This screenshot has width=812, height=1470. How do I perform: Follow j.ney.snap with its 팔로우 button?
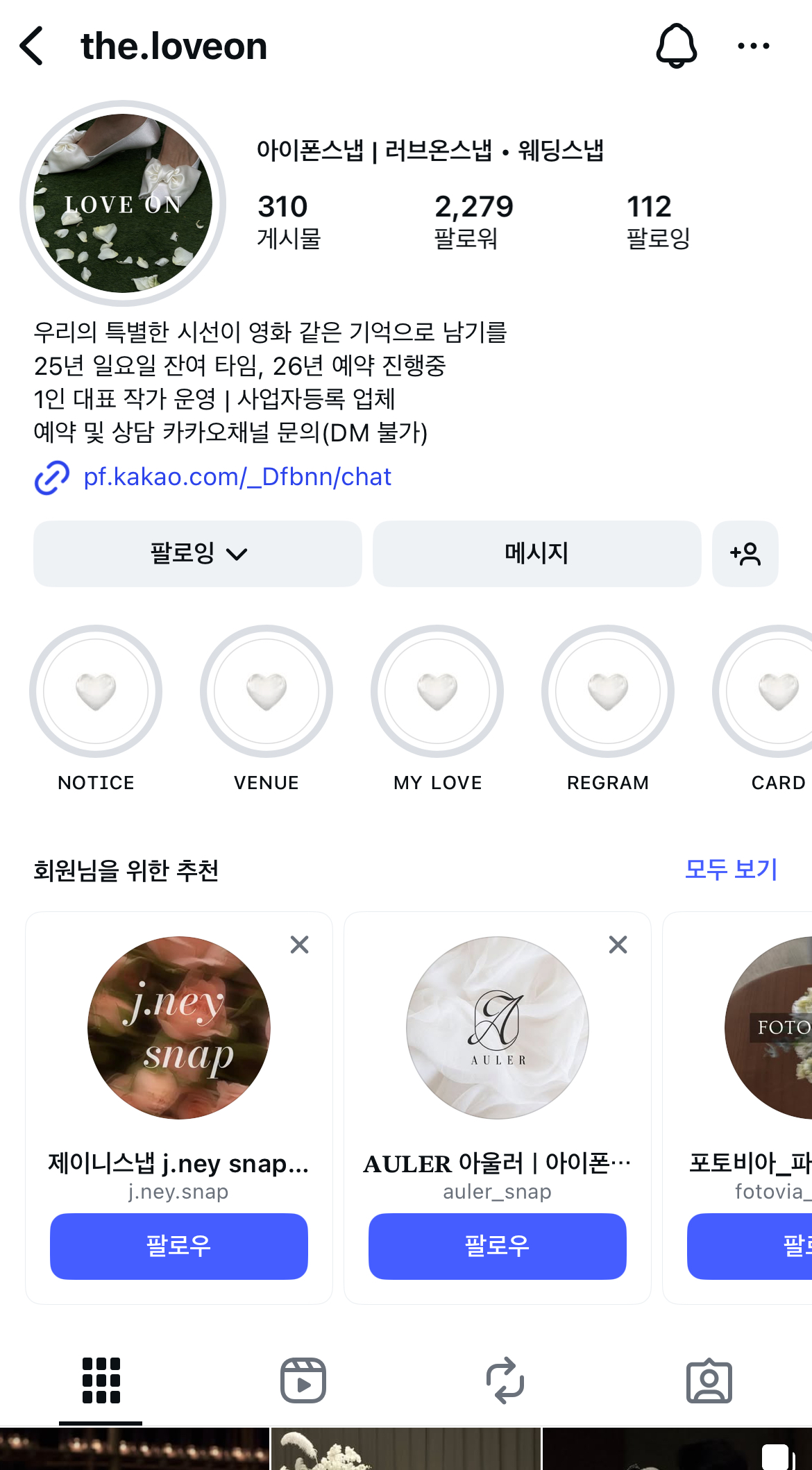click(x=179, y=1246)
